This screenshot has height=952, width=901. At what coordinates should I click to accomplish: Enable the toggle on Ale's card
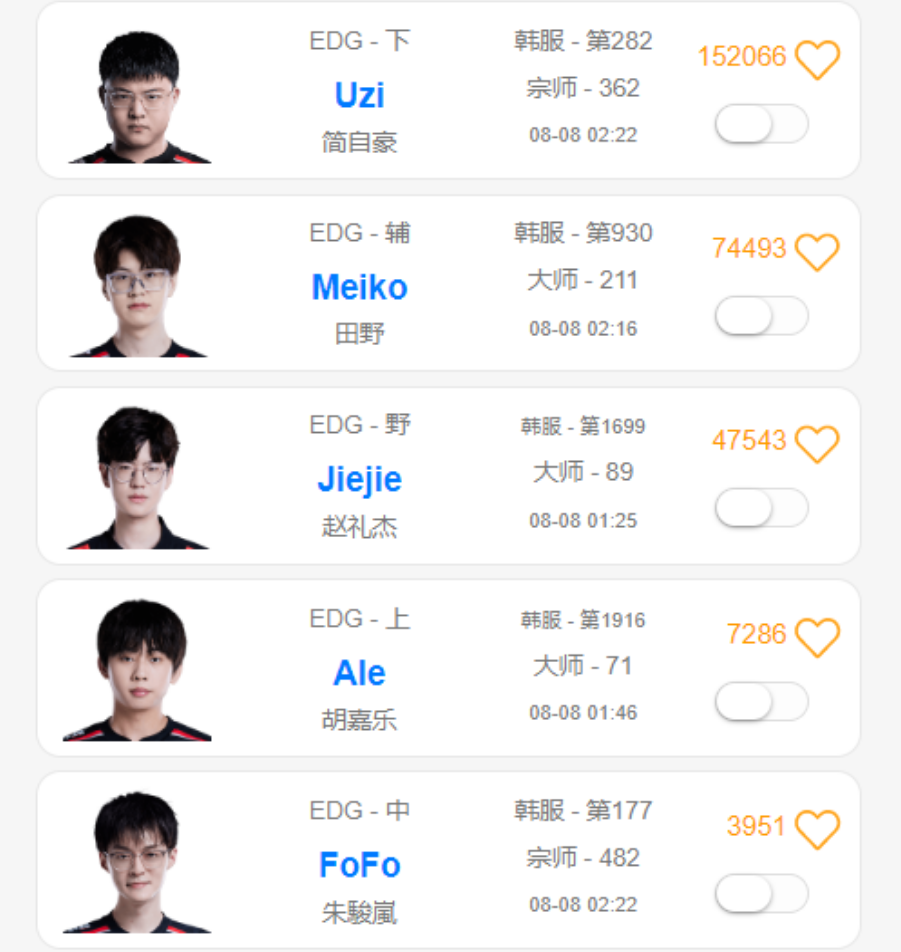pyautogui.click(x=762, y=699)
